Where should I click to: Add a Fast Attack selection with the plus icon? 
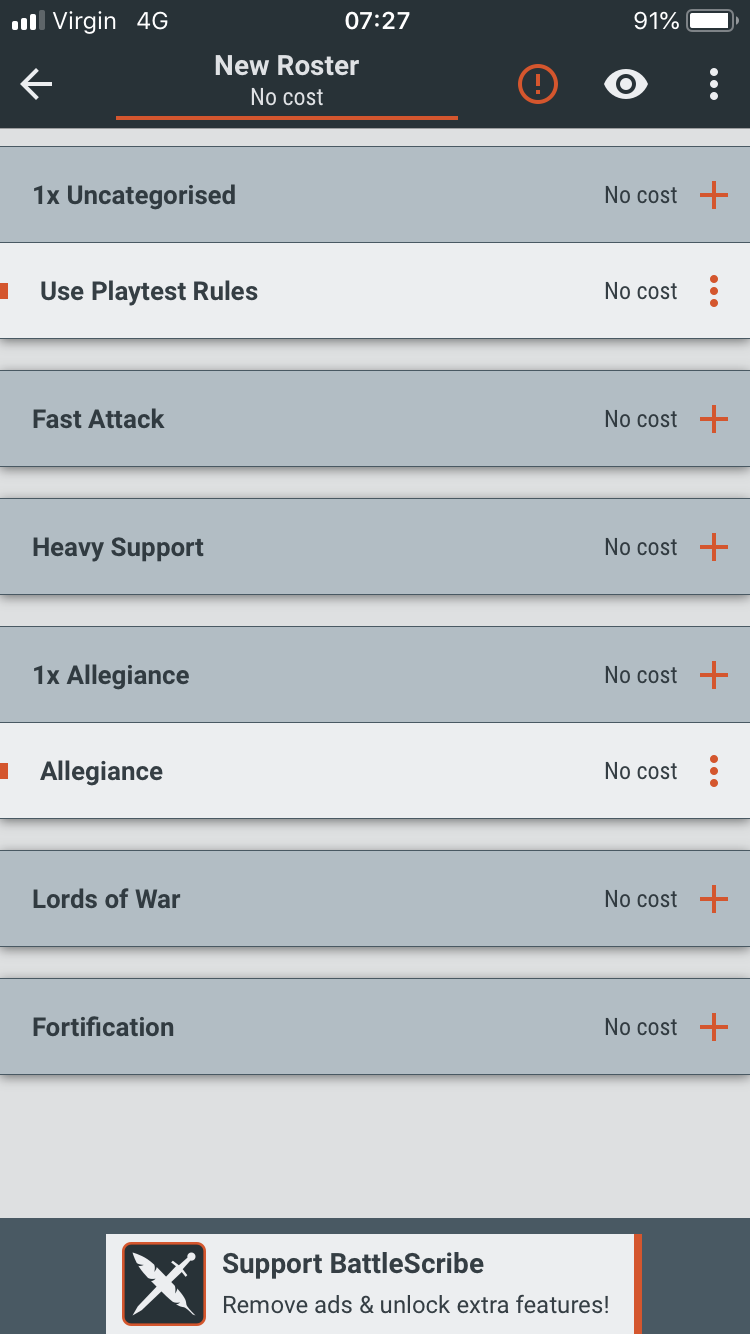[714, 419]
